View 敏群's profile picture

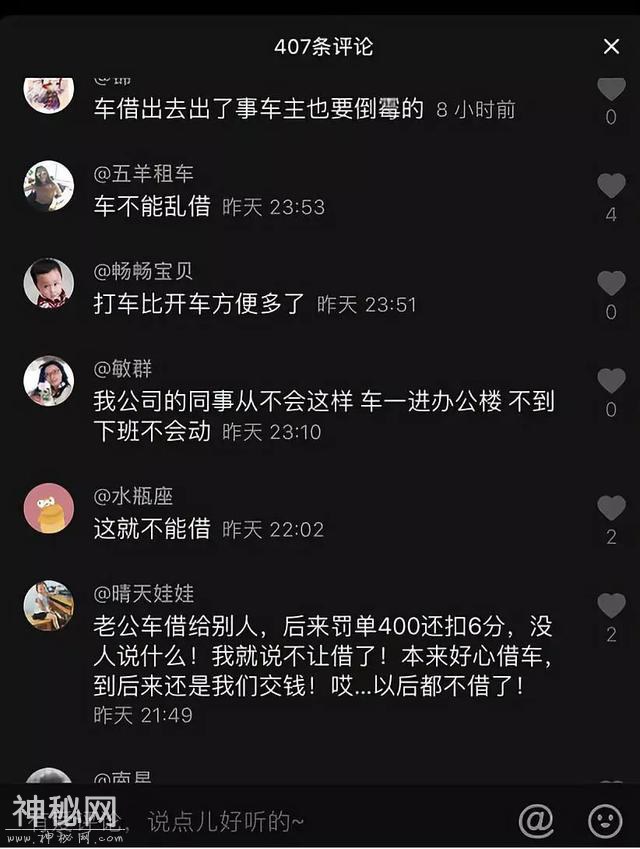click(48, 380)
